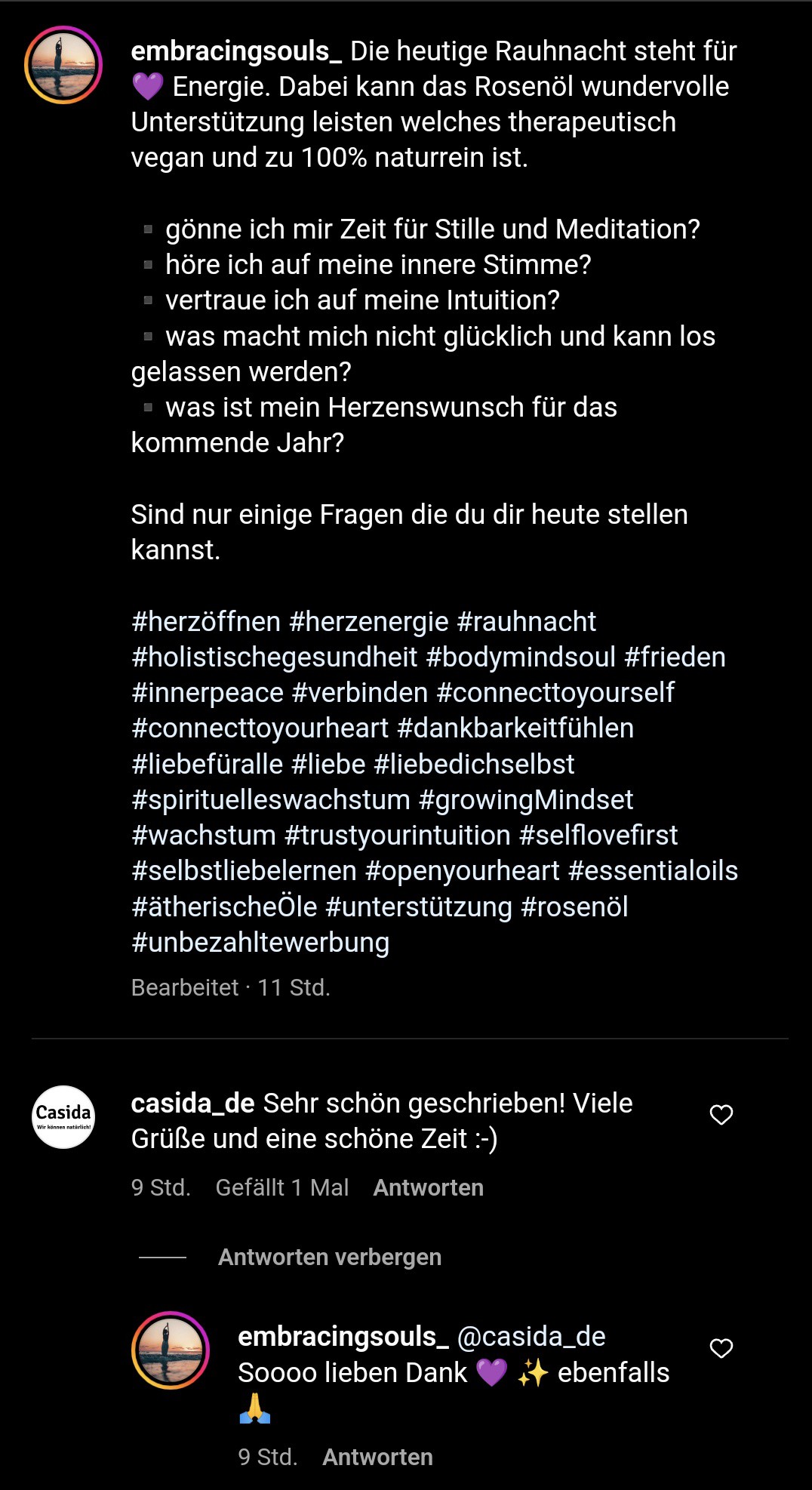Like the embracingsouls_ reply to casida_de
This screenshot has height=1490, width=812.
tap(721, 1348)
